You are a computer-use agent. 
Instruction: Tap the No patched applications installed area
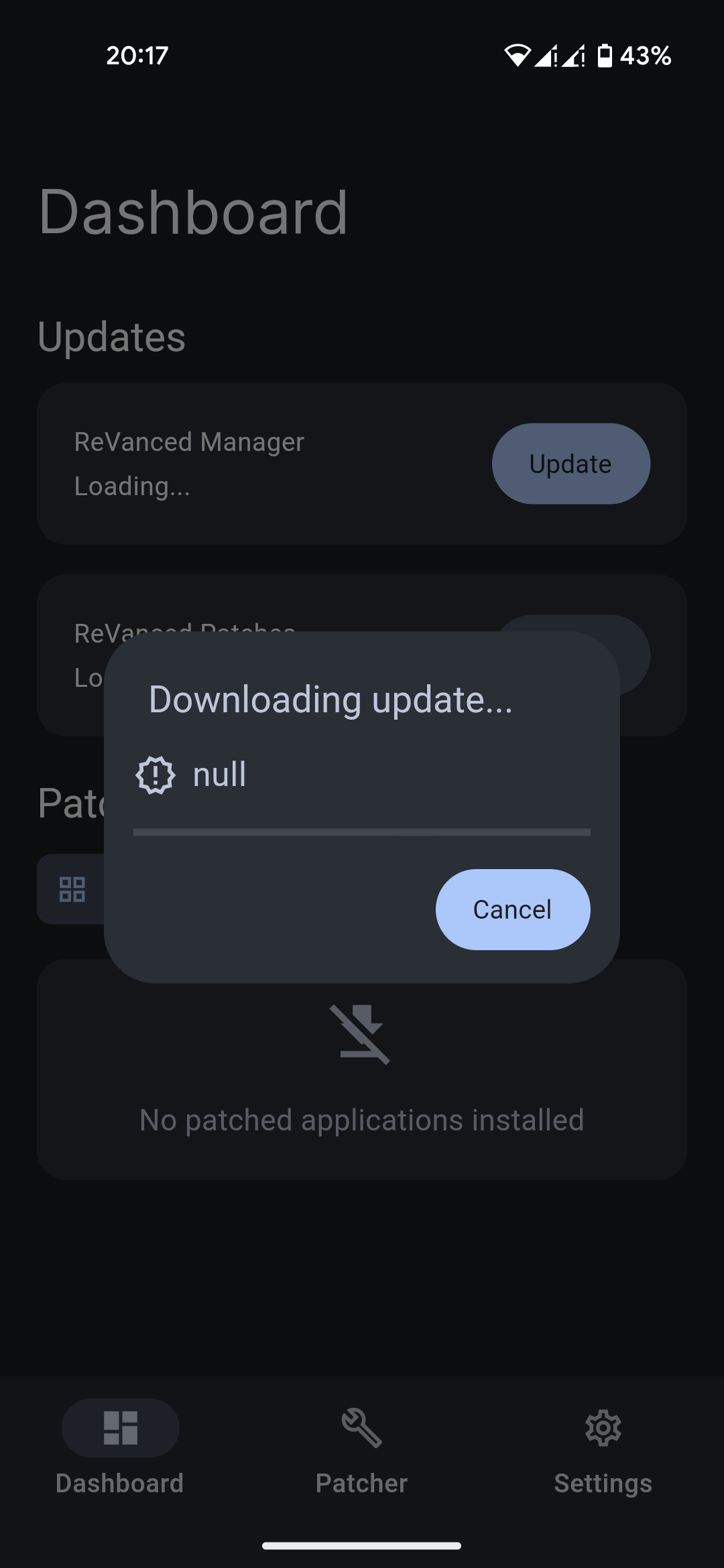pyautogui.click(x=362, y=1119)
